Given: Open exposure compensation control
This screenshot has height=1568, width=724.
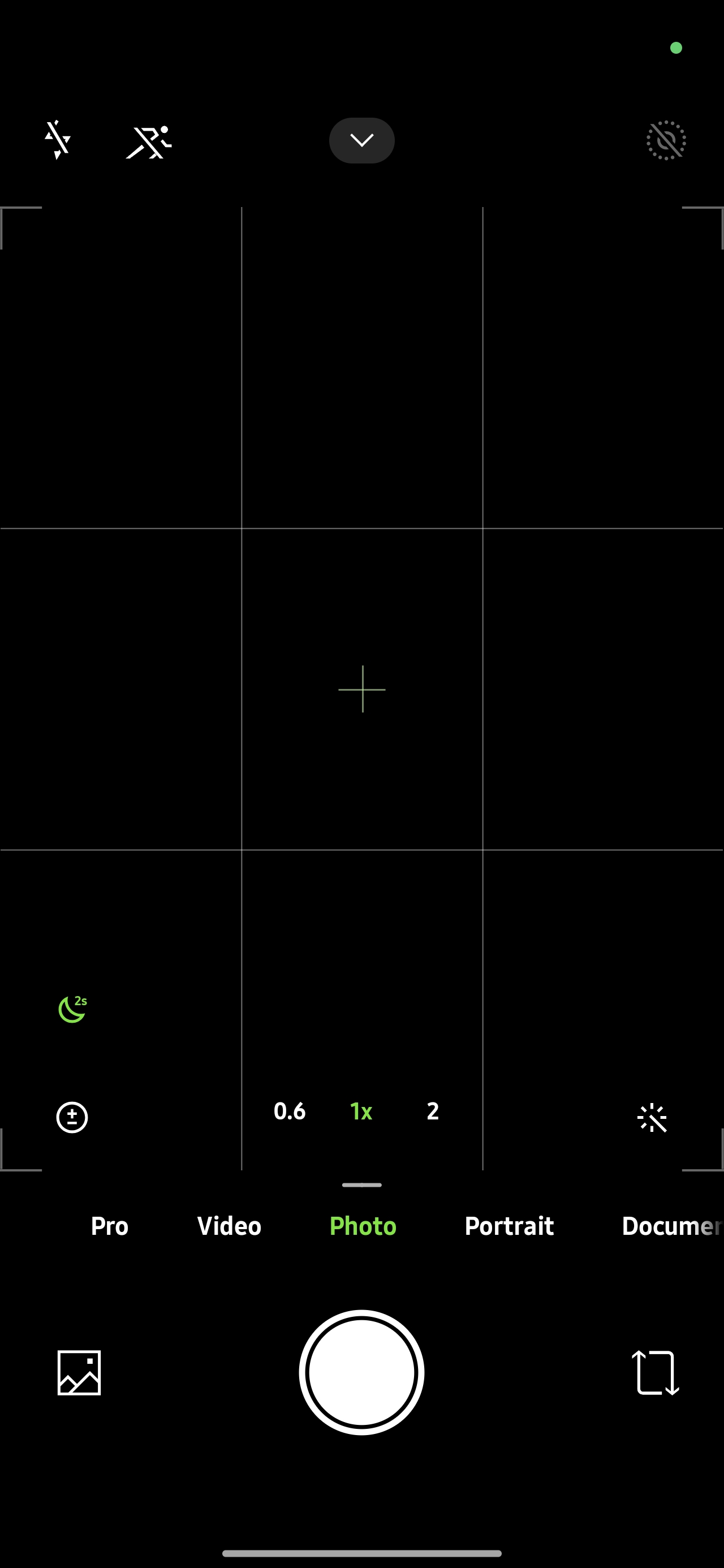Looking at the screenshot, I should [72, 1118].
